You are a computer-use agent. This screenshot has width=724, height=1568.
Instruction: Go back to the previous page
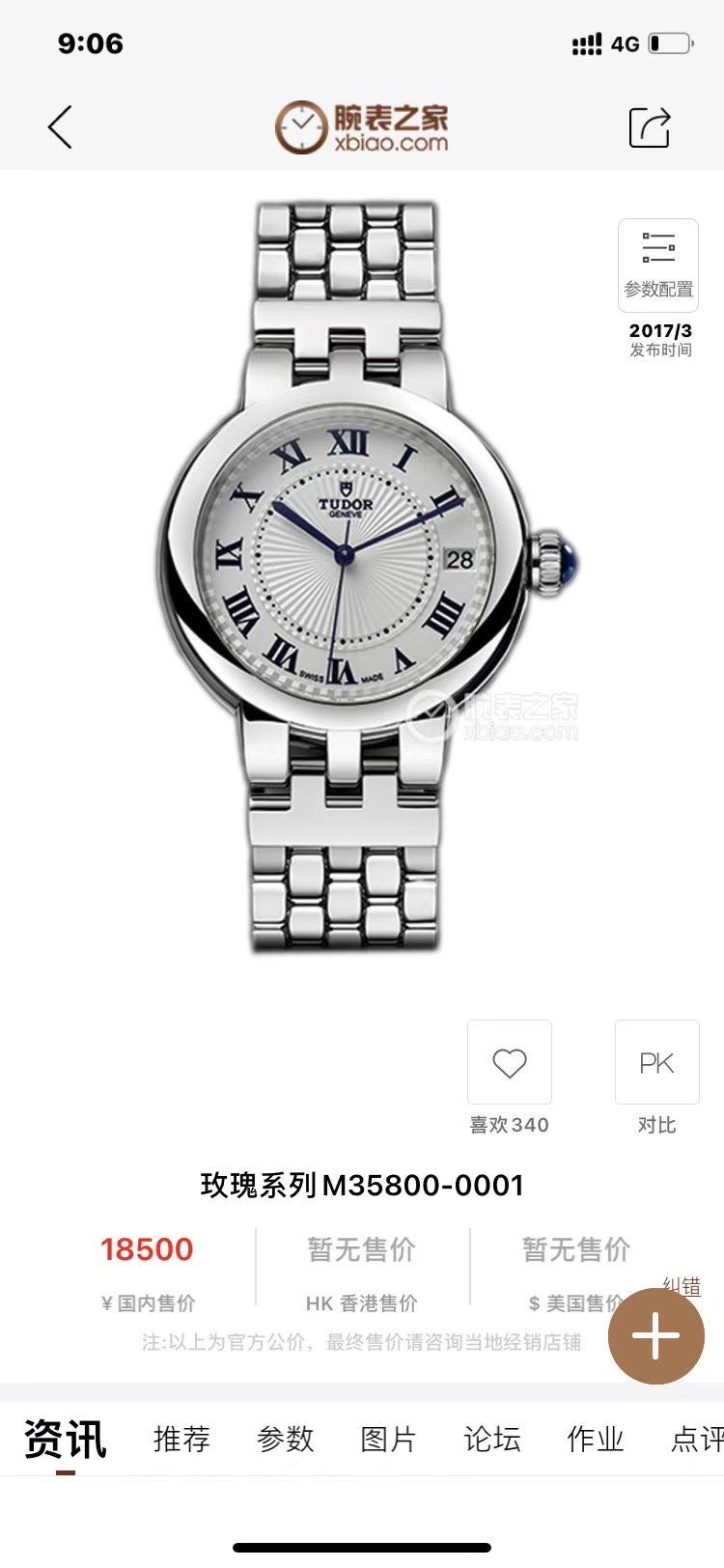60,126
